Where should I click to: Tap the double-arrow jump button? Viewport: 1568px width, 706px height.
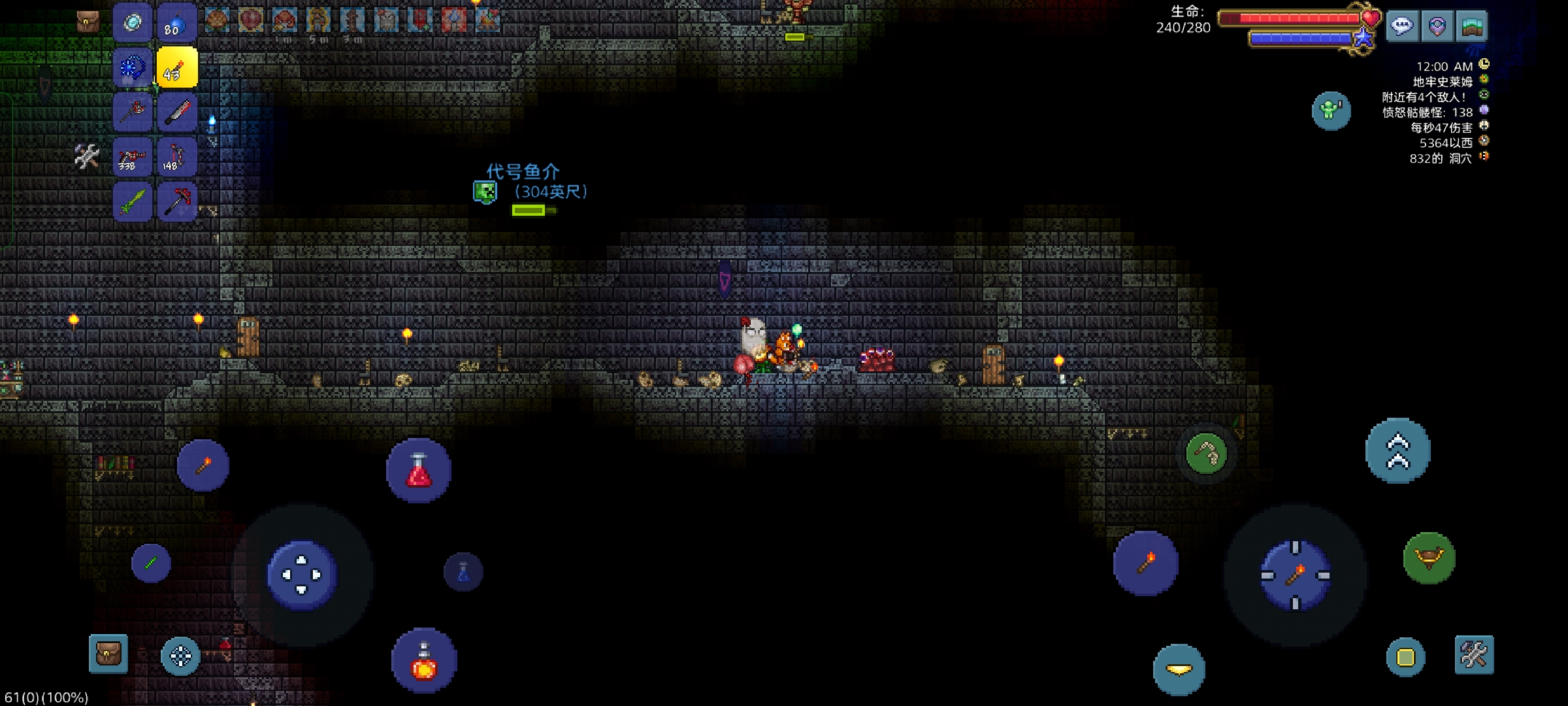[1397, 451]
